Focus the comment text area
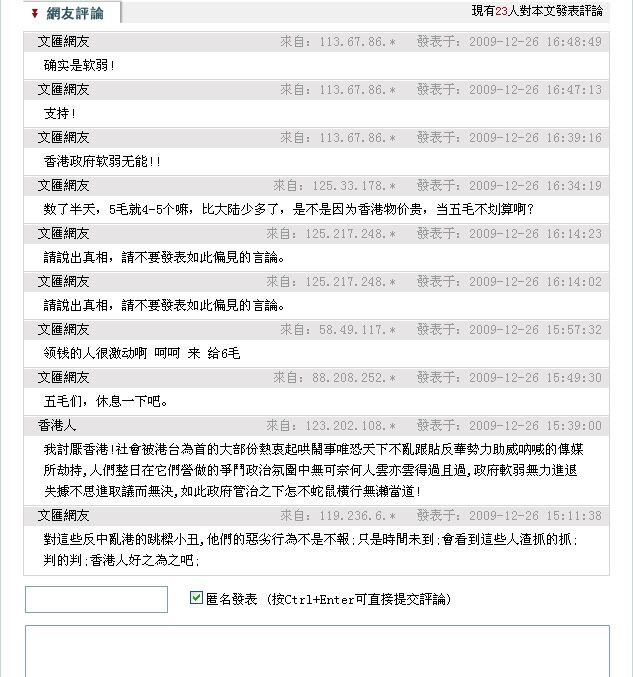The image size is (633, 677). pyautogui.click(x=316, y=650)
